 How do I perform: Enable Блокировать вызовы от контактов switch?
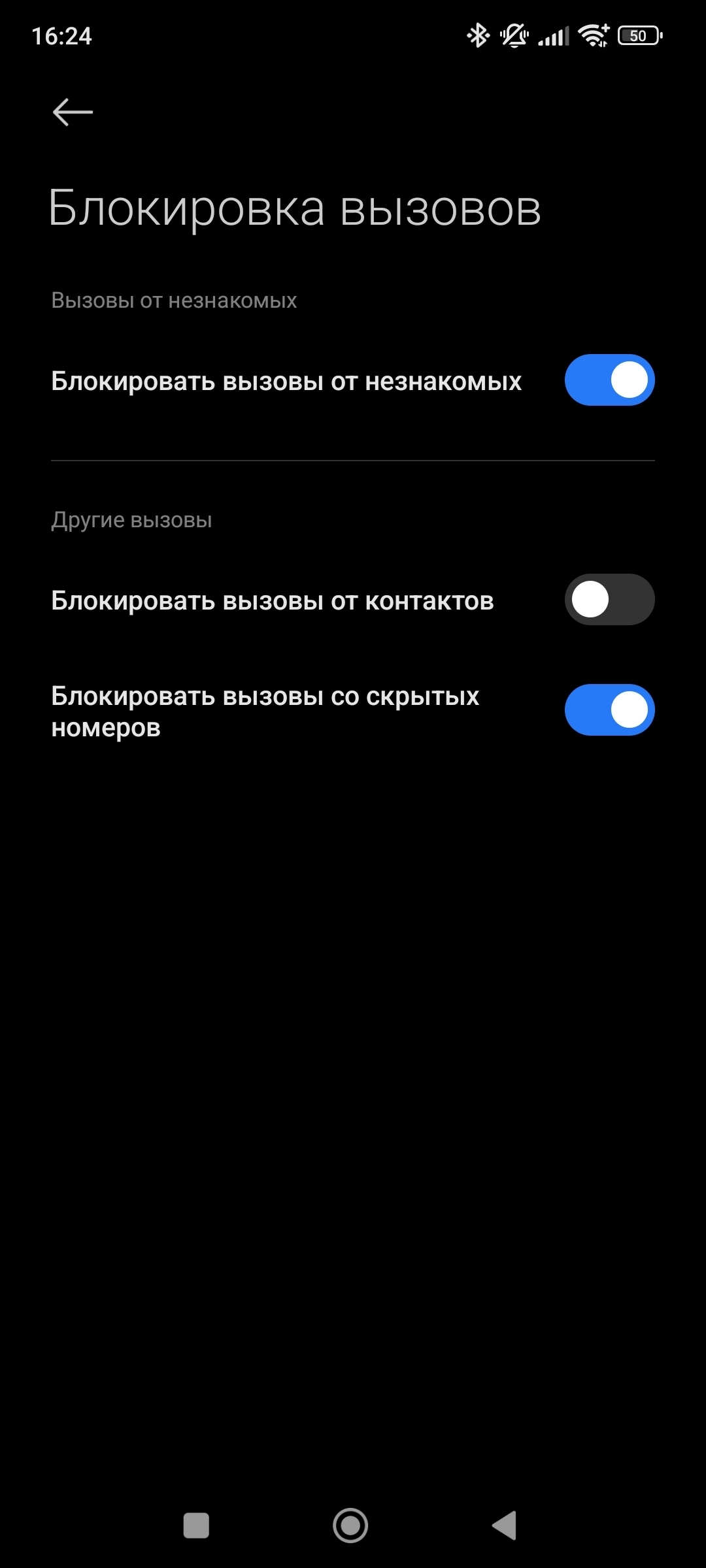609,600
